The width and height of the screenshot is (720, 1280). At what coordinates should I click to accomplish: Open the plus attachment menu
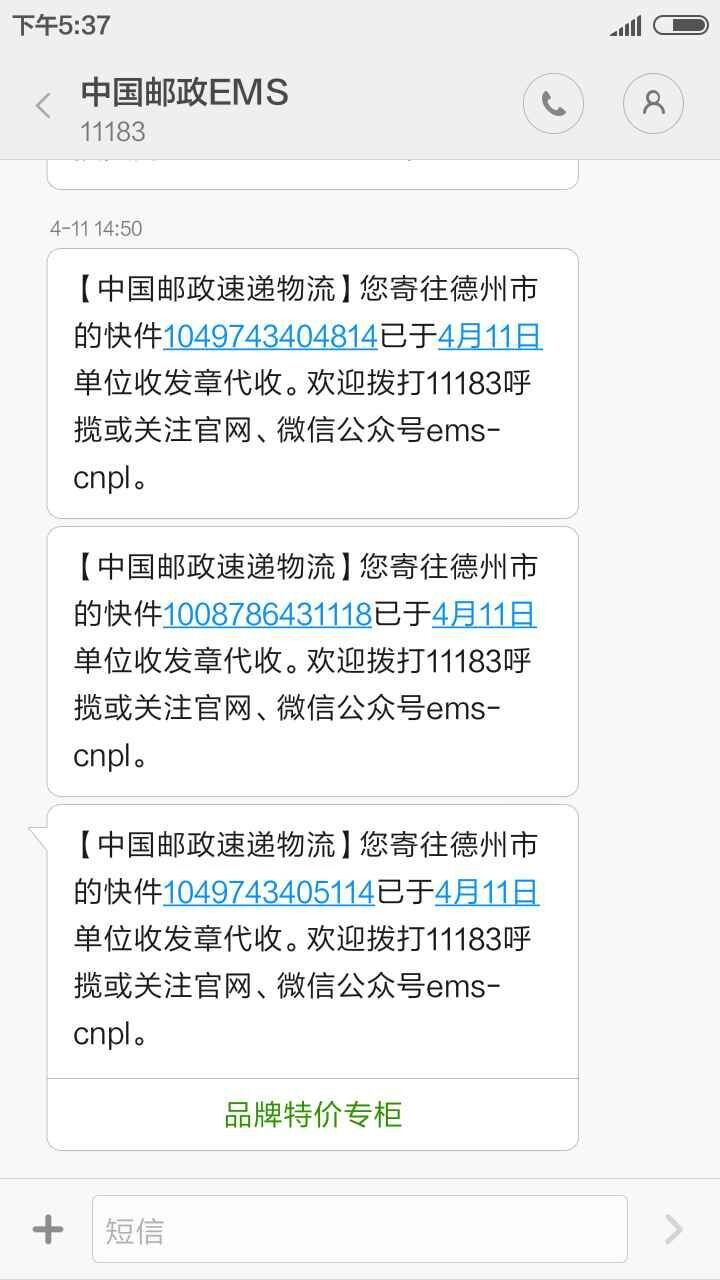pos(48,1229)
